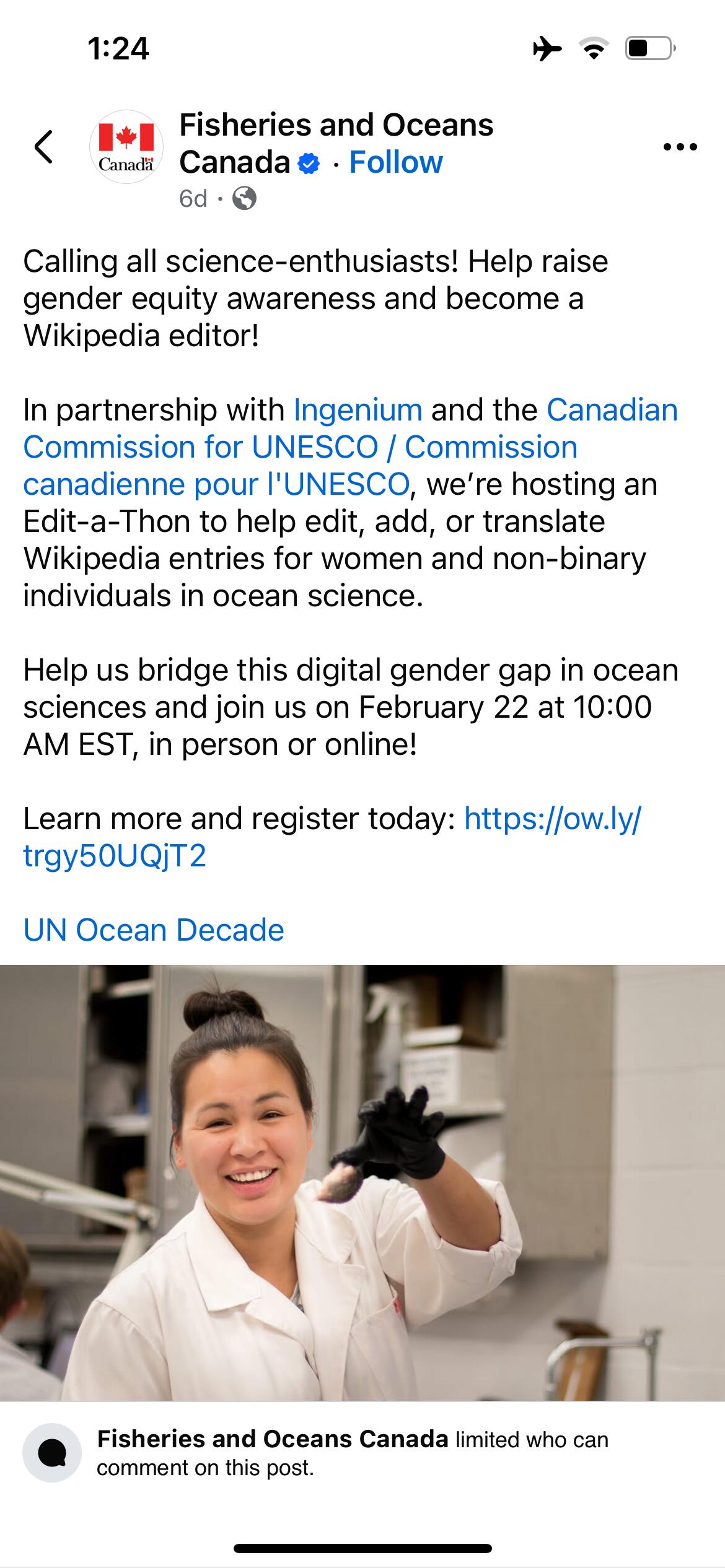
Task: View the post photo full screen
Action: (x=362, y=1183)
